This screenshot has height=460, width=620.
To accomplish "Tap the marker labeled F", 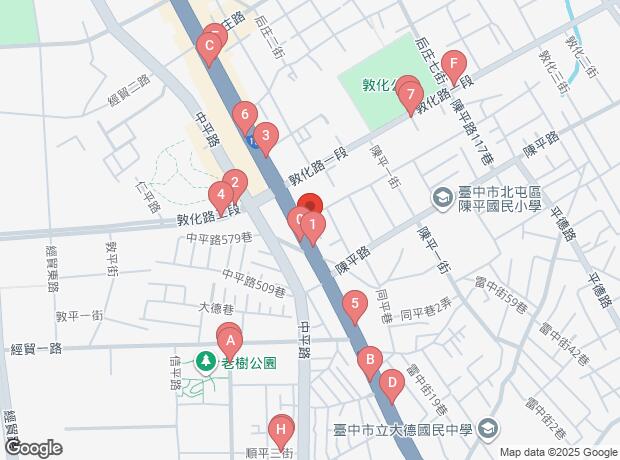I will (x=454, y=65).
